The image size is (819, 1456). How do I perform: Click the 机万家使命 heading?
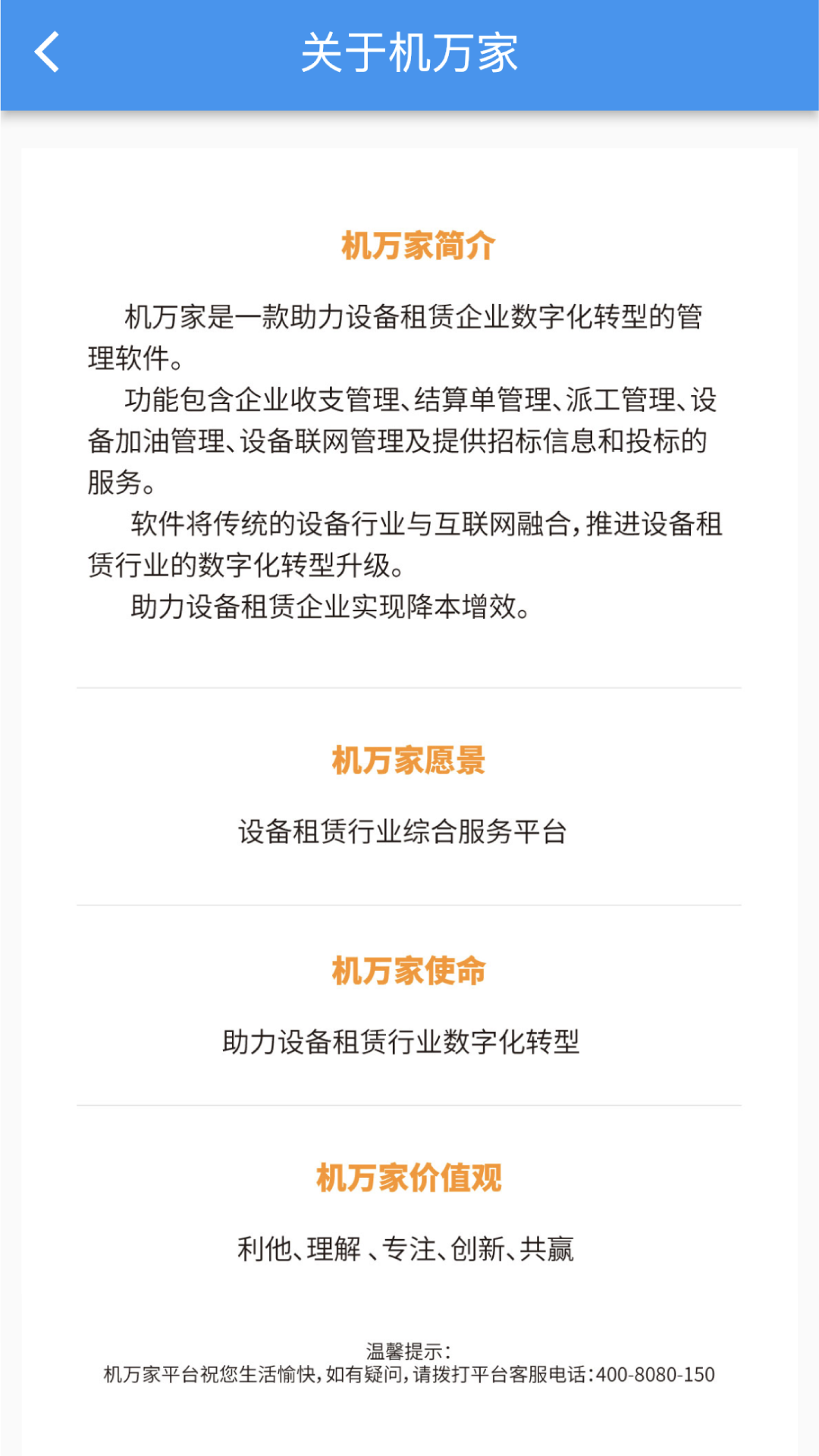click(x=408, y=969)
